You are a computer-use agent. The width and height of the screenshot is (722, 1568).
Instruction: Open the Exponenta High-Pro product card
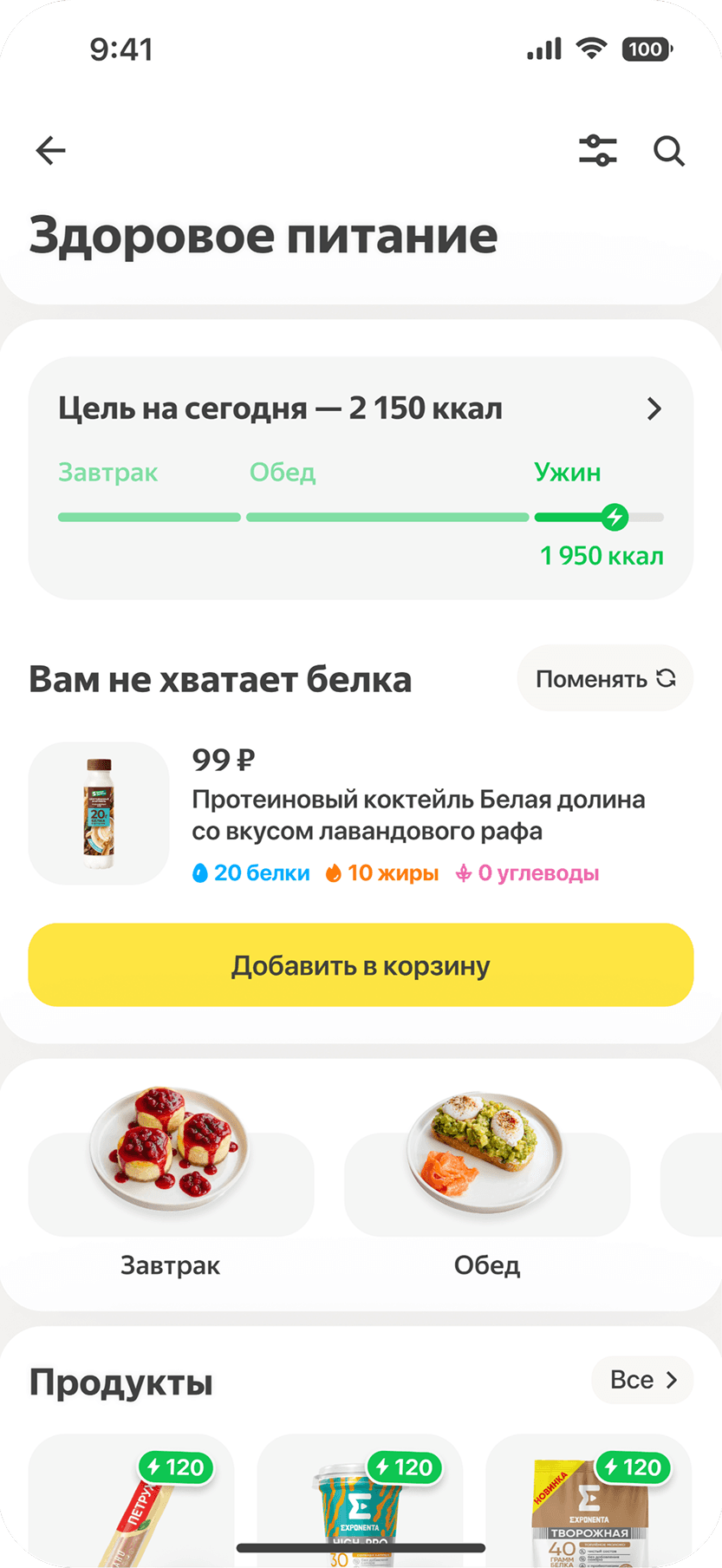click(x=360, y=1505)
